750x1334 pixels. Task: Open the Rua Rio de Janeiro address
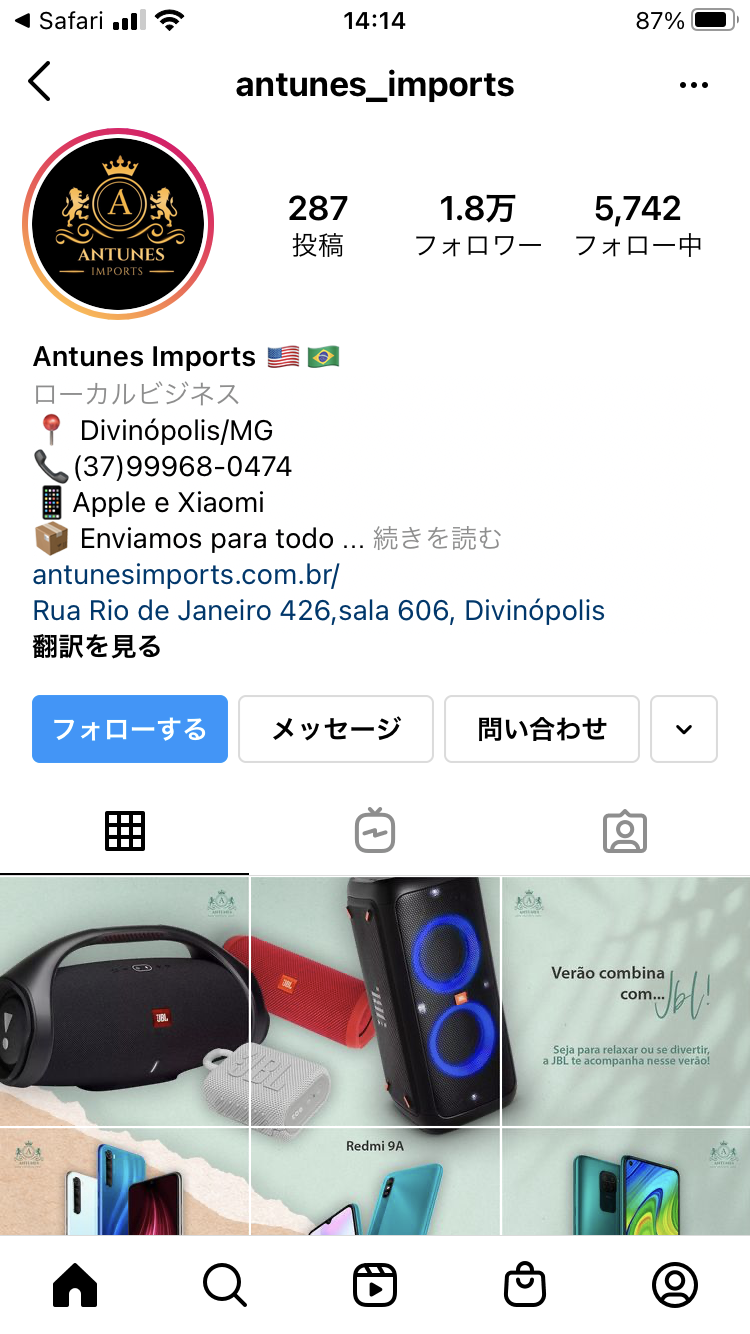pyautogui.click(x=318, y=611)
